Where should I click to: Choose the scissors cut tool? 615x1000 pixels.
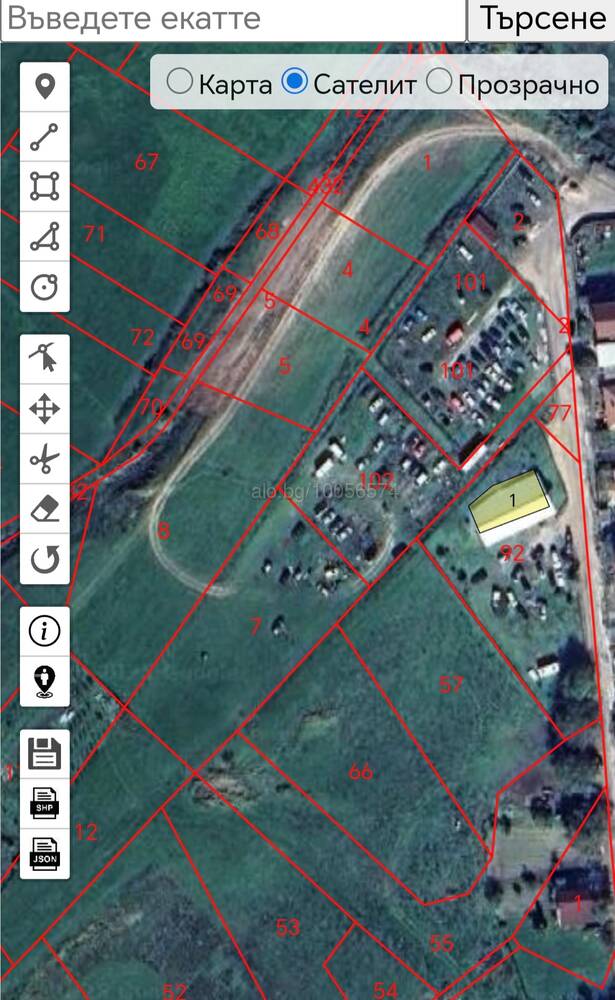click(45, 459)
